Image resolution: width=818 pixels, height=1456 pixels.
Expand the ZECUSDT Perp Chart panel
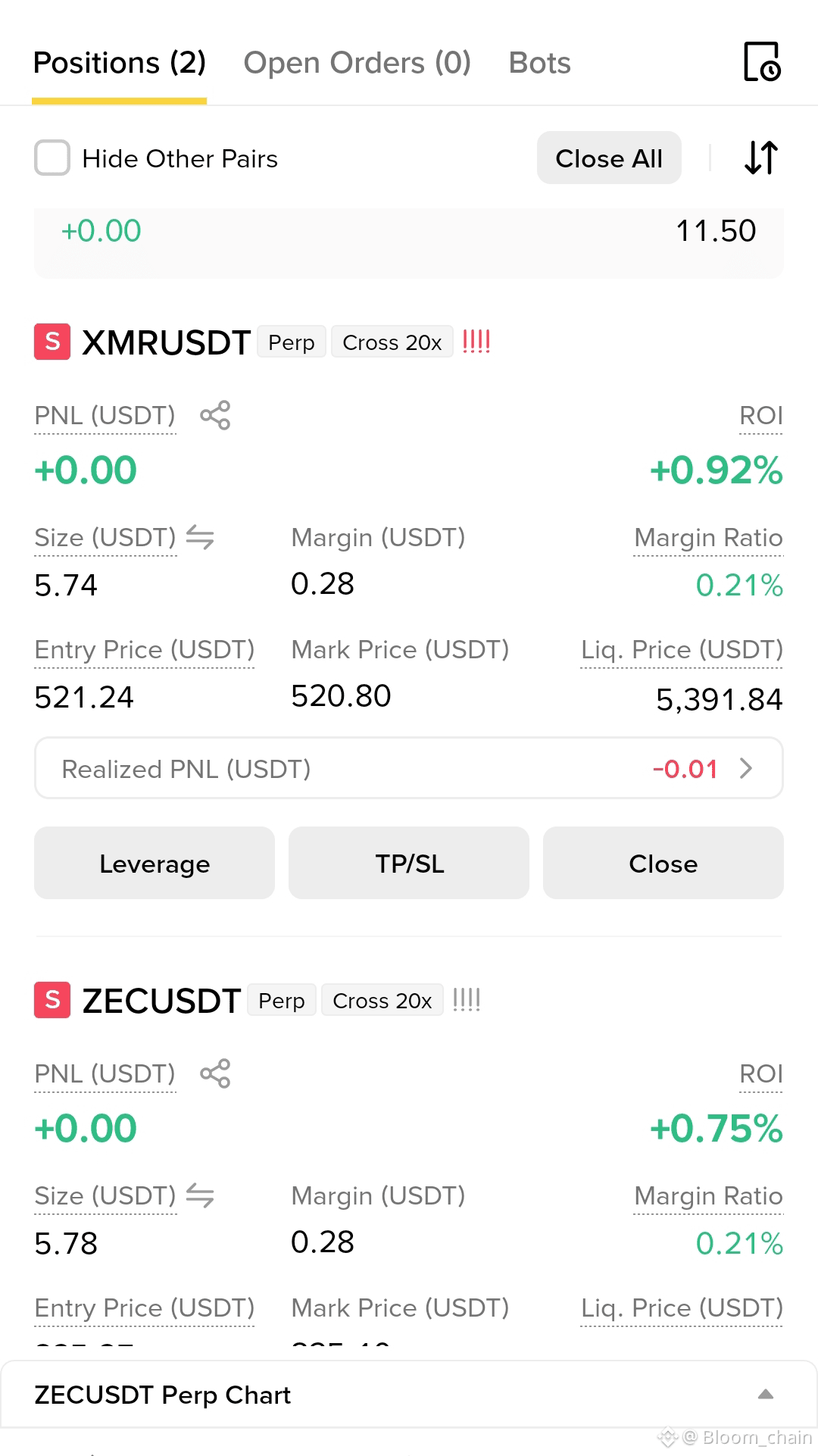pos(409,1395)
